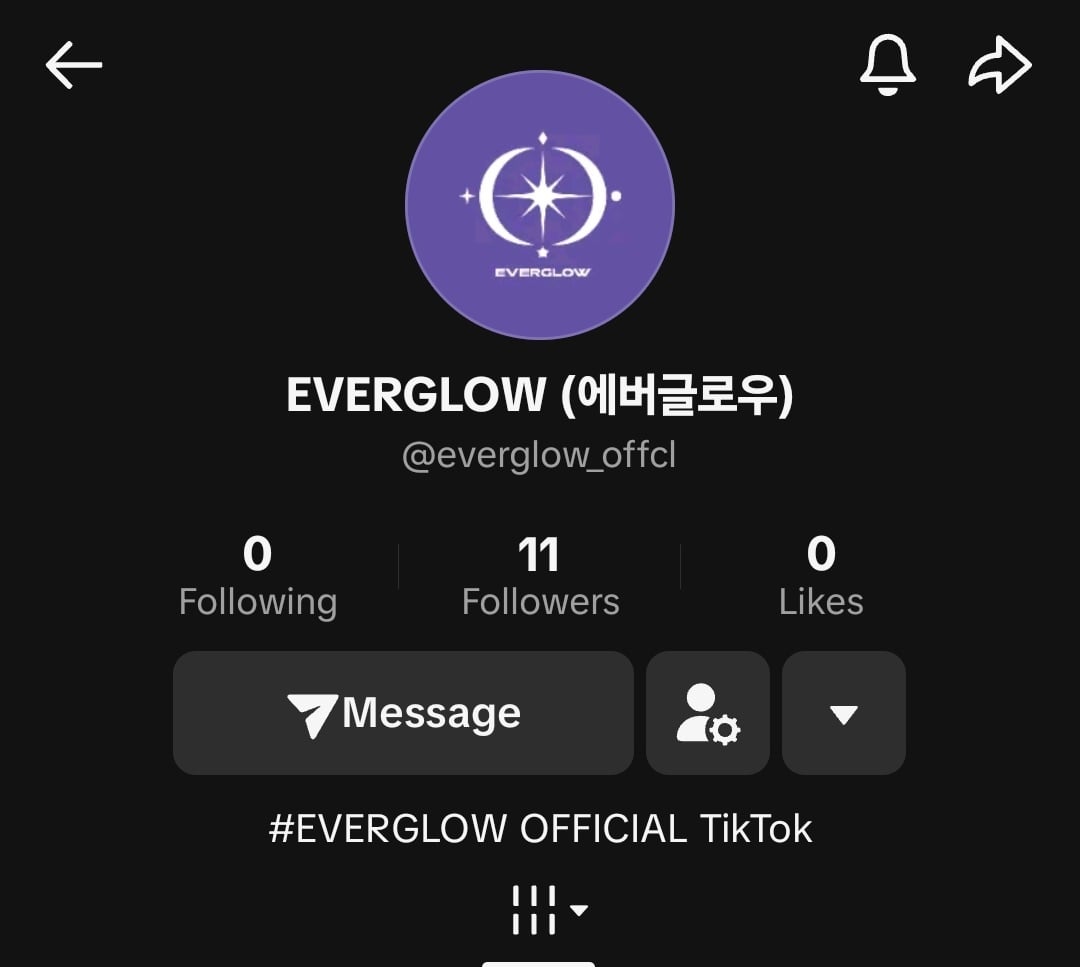
Task: Expand suggested accounts with the down arrow button
Action: [844, 713]
